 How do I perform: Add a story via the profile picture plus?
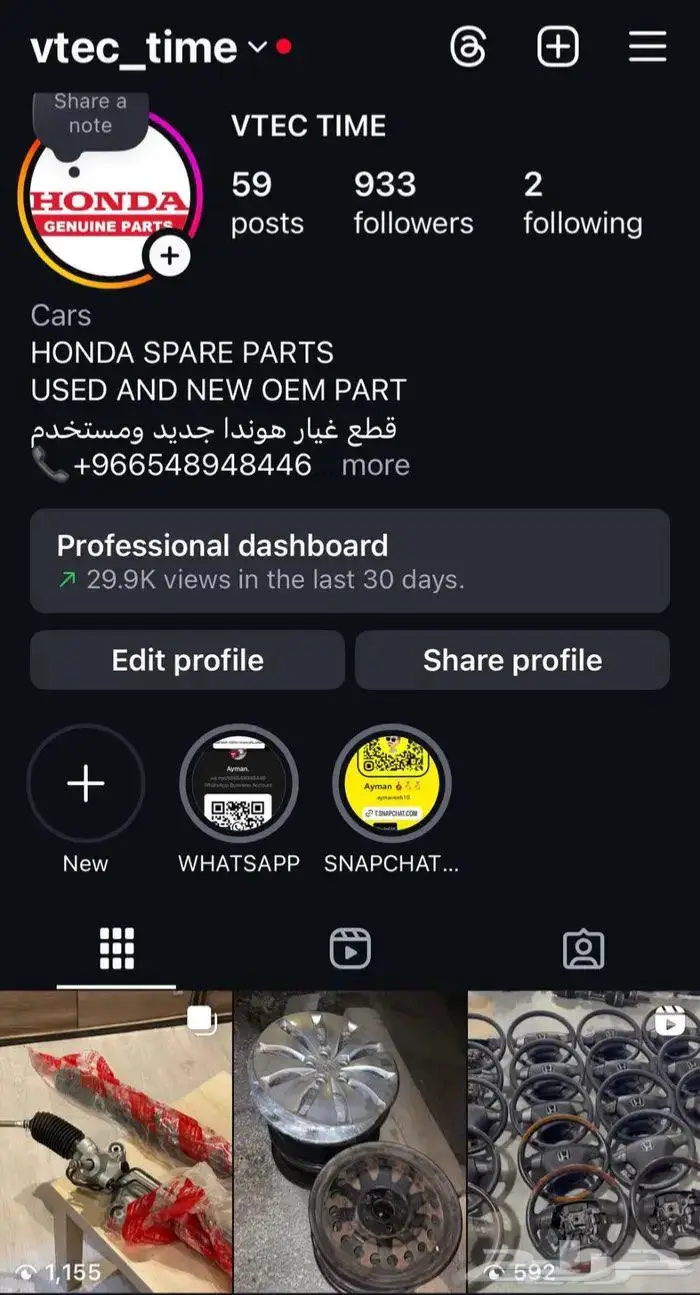click(170, 256)
